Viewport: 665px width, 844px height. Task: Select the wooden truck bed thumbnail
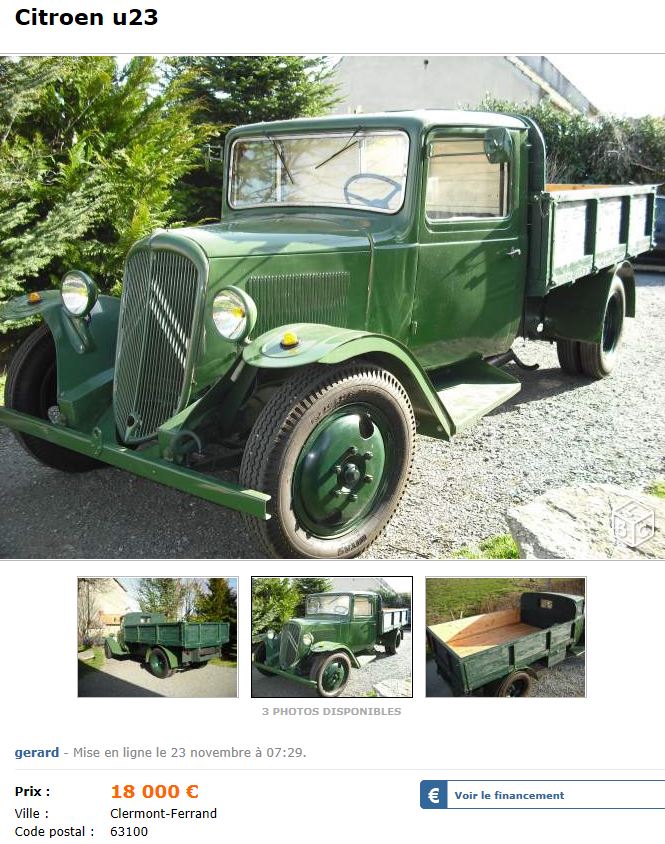pos(505,637)
